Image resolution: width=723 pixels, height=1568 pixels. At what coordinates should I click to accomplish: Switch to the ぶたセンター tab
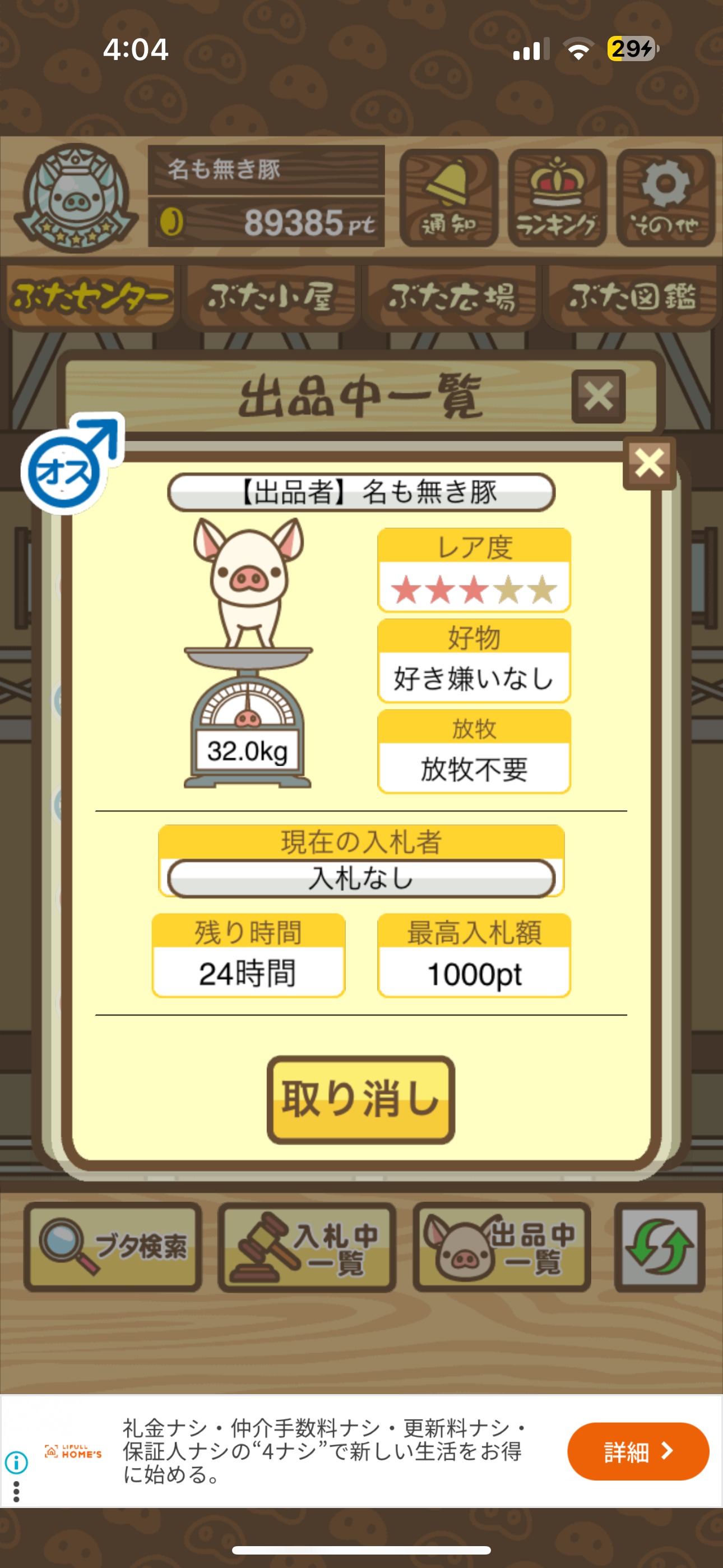90,298
